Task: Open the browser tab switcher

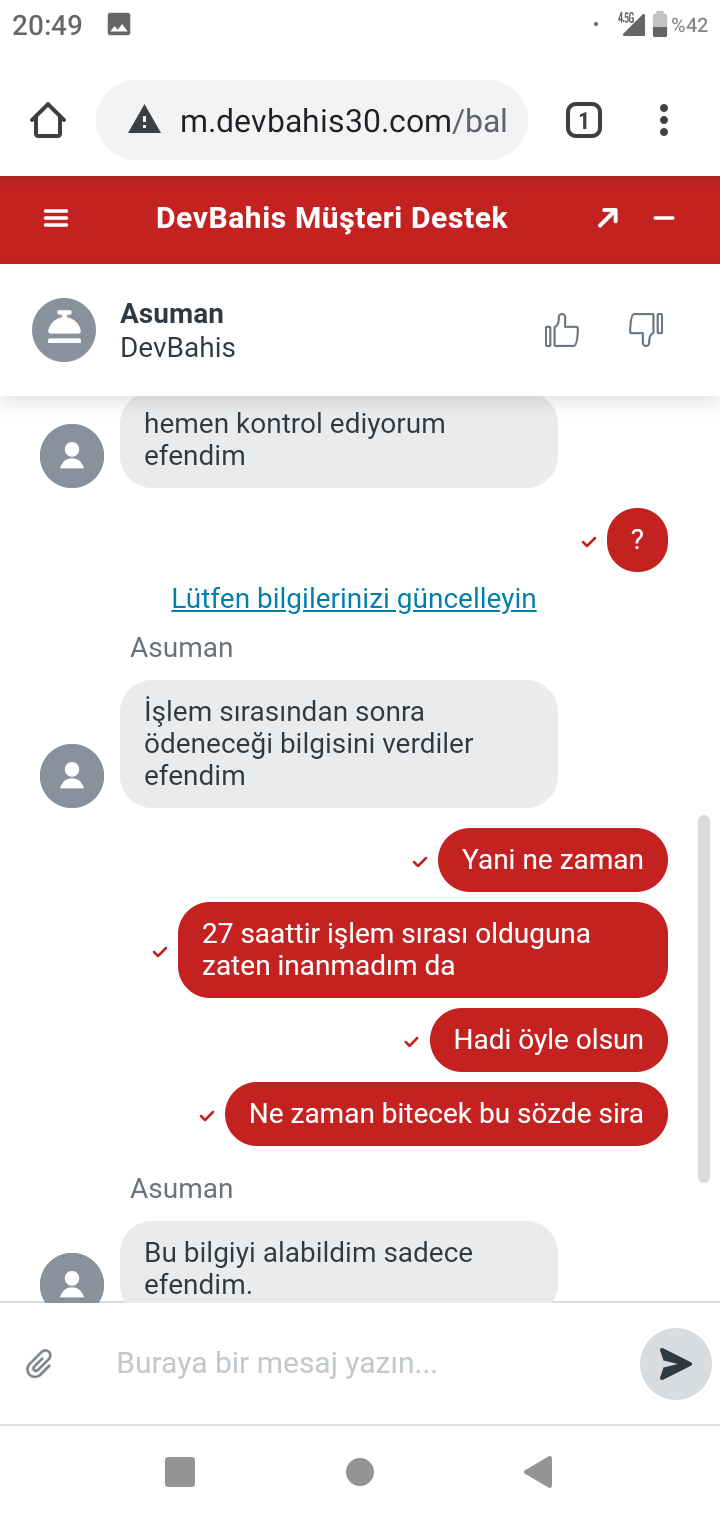Action: point(584,121)
